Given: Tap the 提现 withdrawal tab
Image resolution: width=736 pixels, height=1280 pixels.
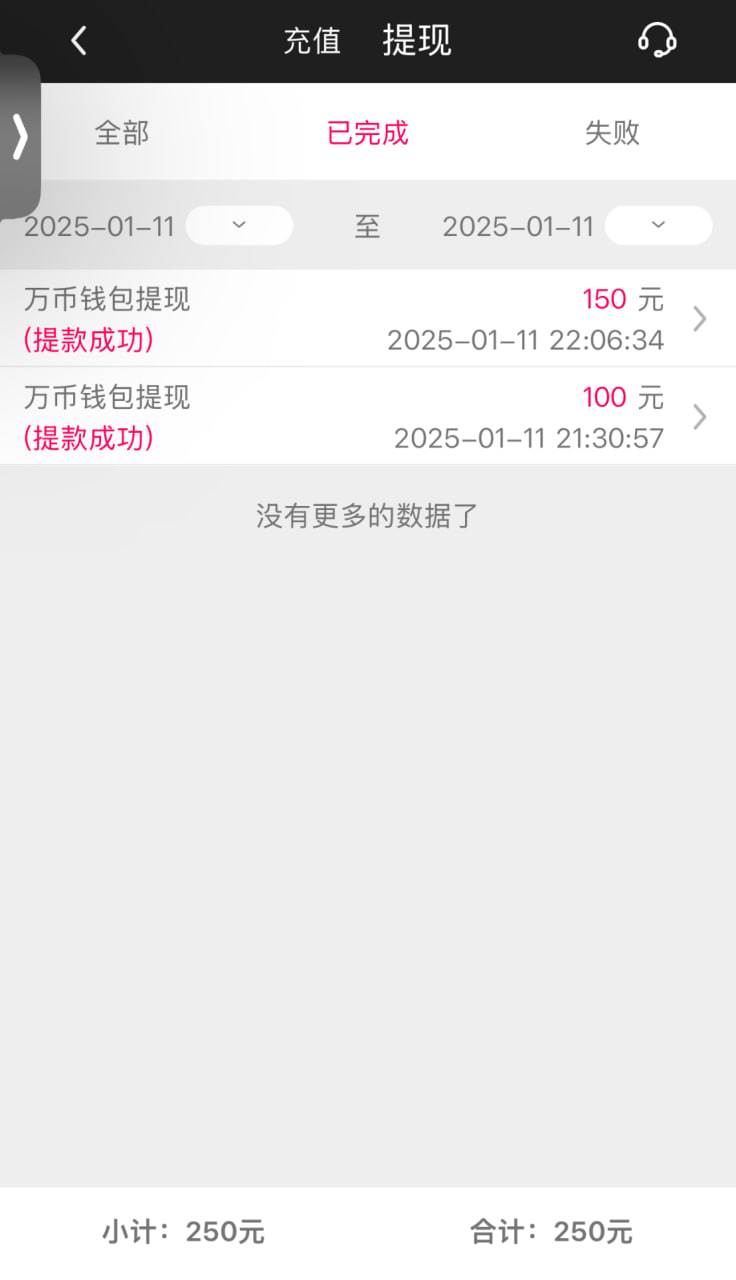Looking at the screenshot, I should click(417, 41).
